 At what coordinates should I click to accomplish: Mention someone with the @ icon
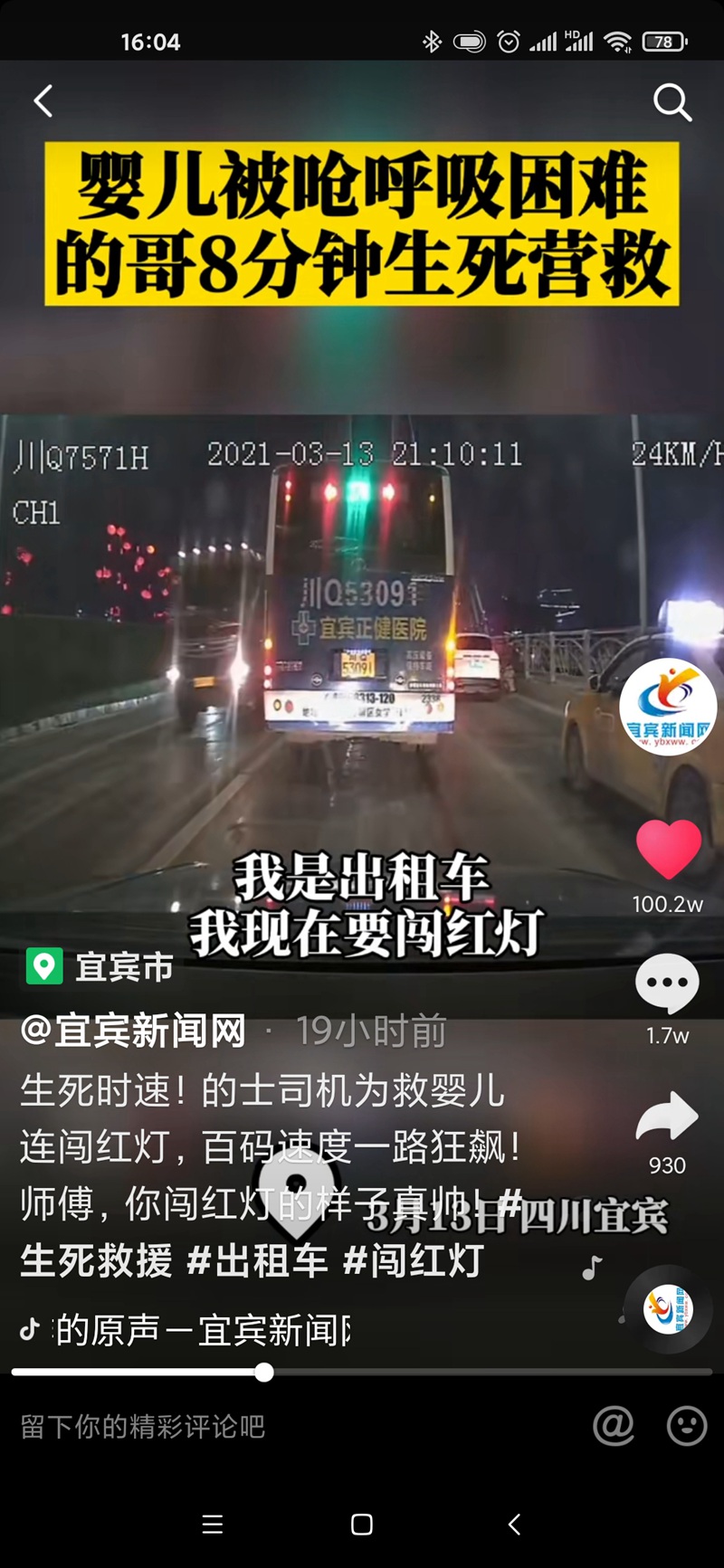pyautogui.click(x=613, y=1426)
